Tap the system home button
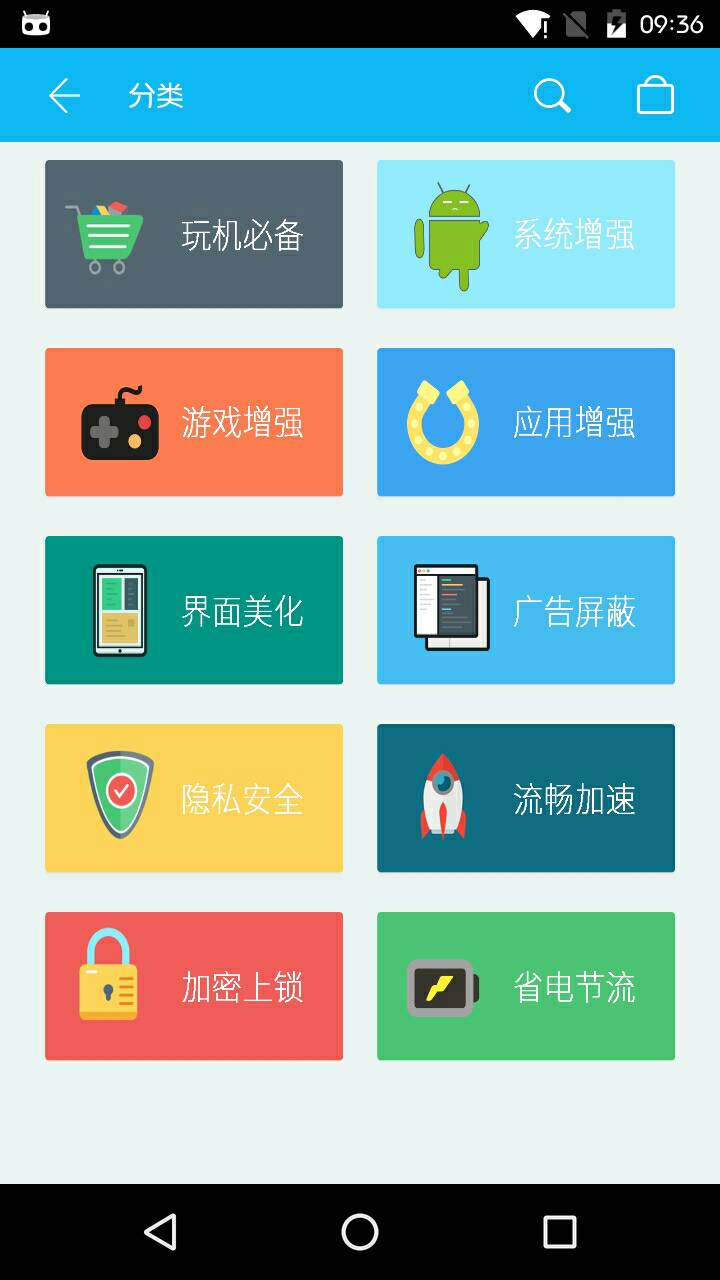720x1280 pixels. click(x=360, y=1232)
